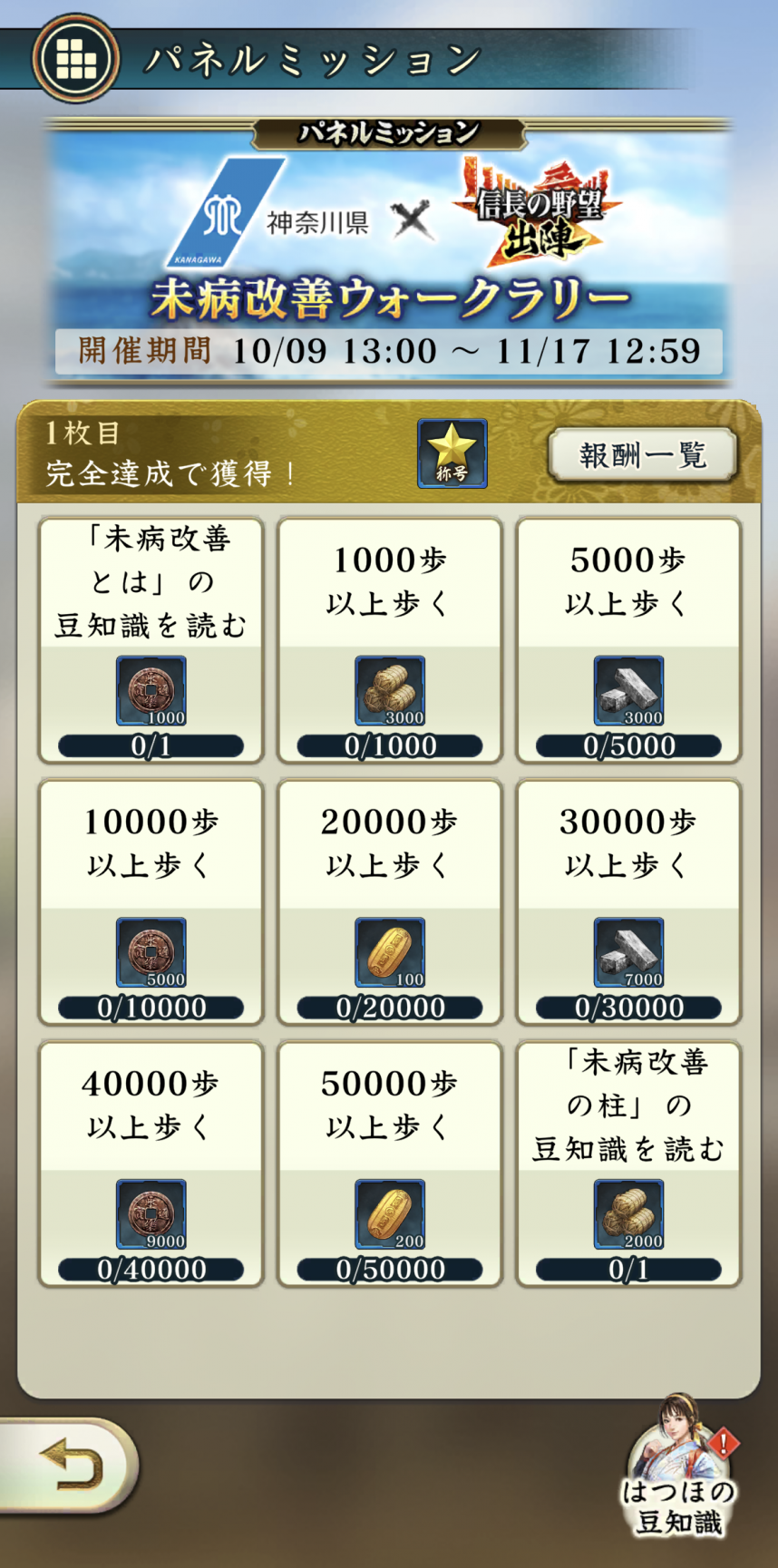The height and width of the screenshot is (1568, 778).
Task: Check the 50000歩以上歩く mission panel
Action: click(390, 1164)
